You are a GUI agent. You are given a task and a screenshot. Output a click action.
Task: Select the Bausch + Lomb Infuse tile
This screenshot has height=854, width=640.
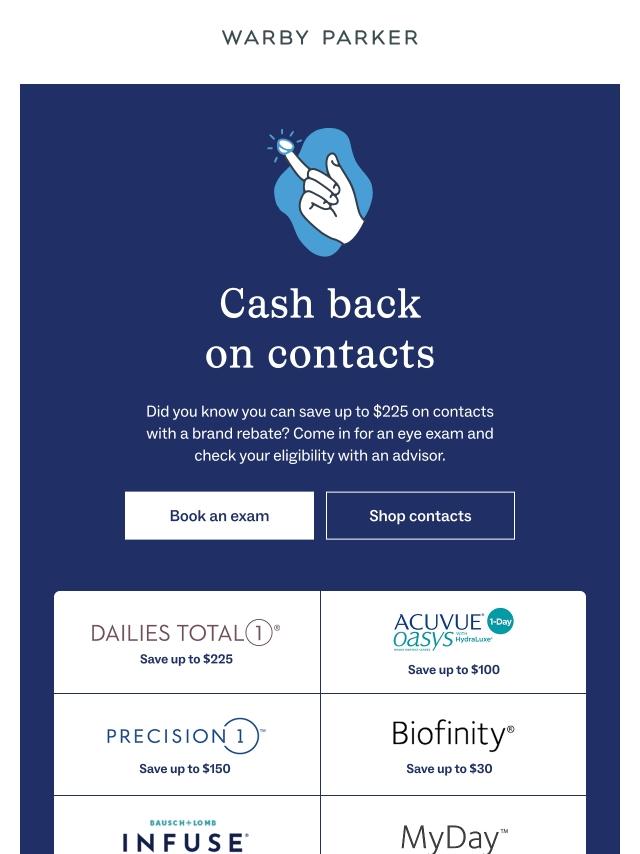coord(187,830)
